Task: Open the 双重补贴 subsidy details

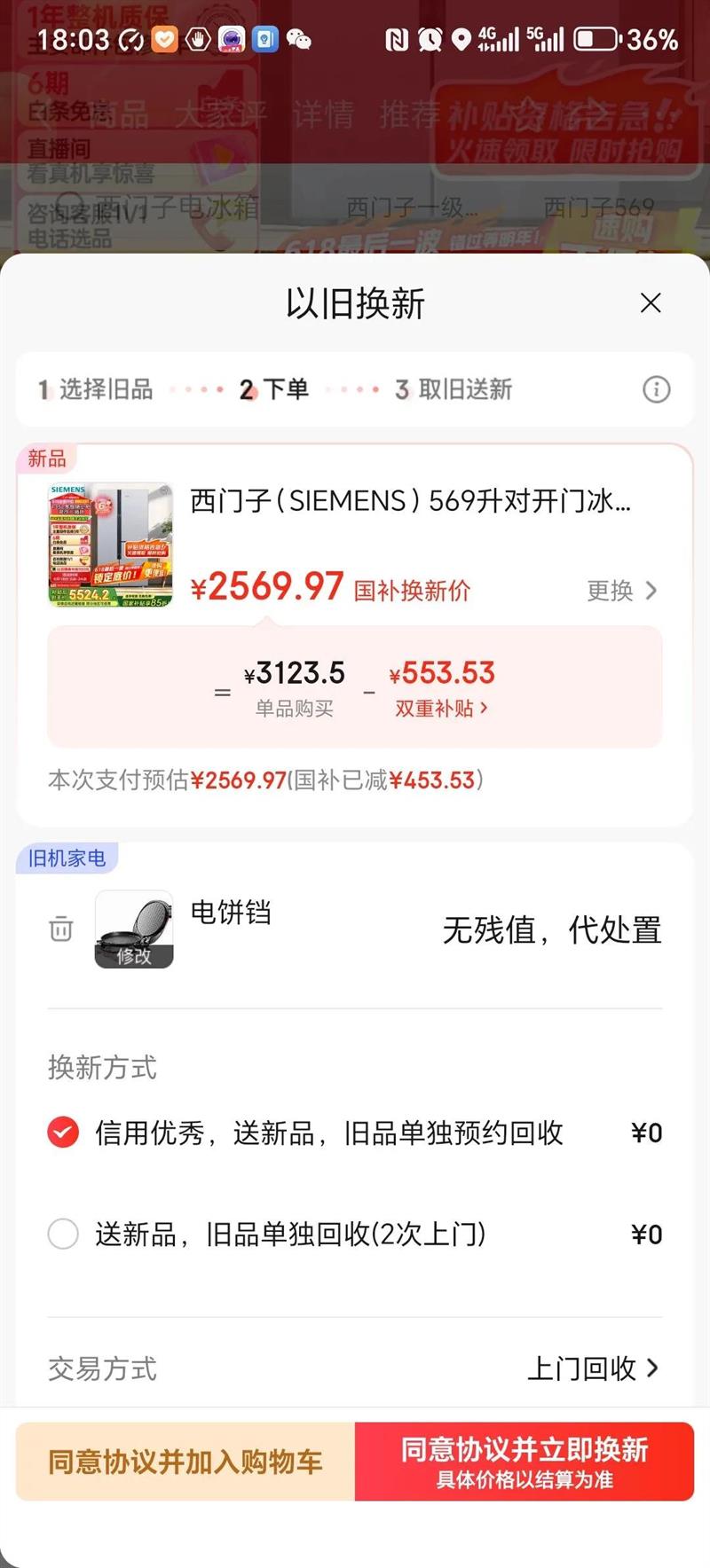Action: click(x=441, y=709)
